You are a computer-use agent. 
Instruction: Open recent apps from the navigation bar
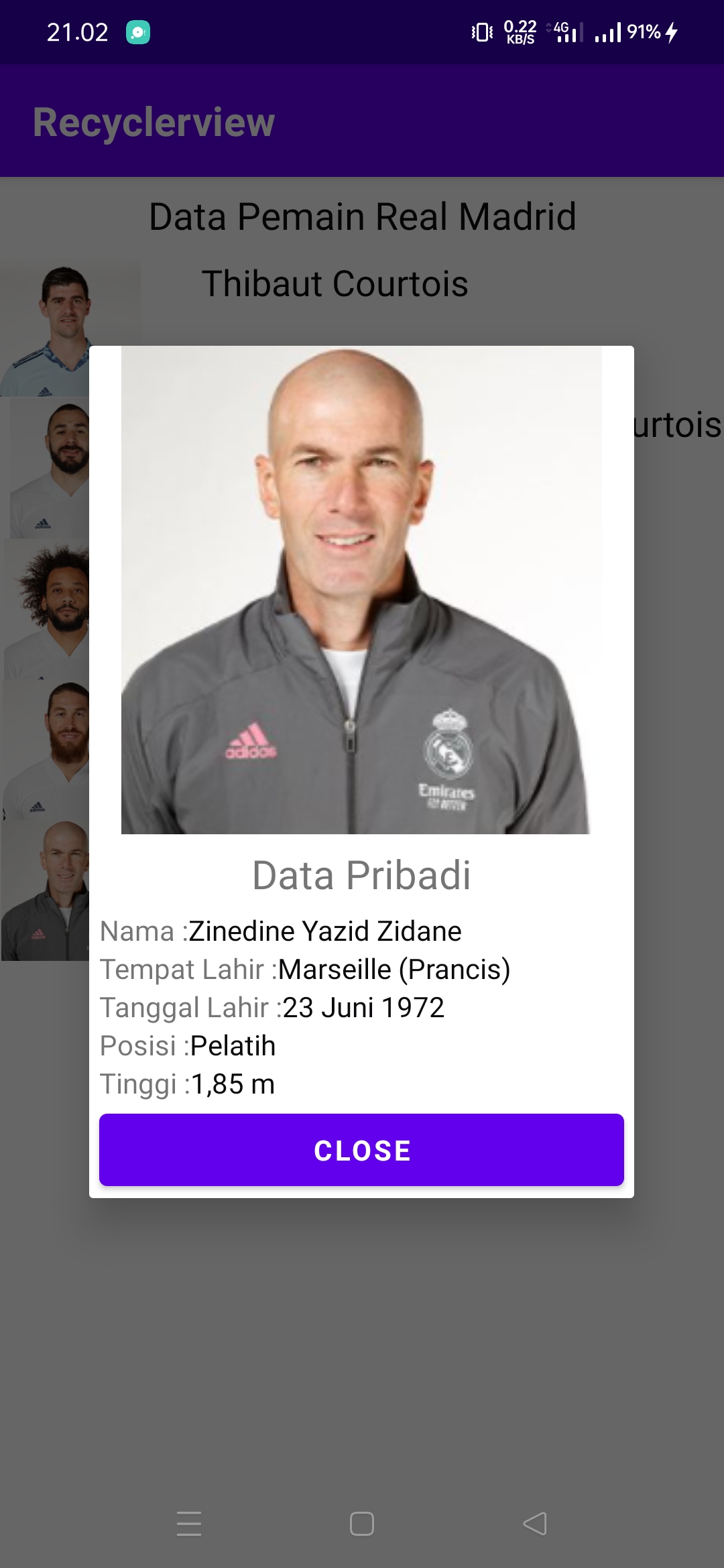189,1524
